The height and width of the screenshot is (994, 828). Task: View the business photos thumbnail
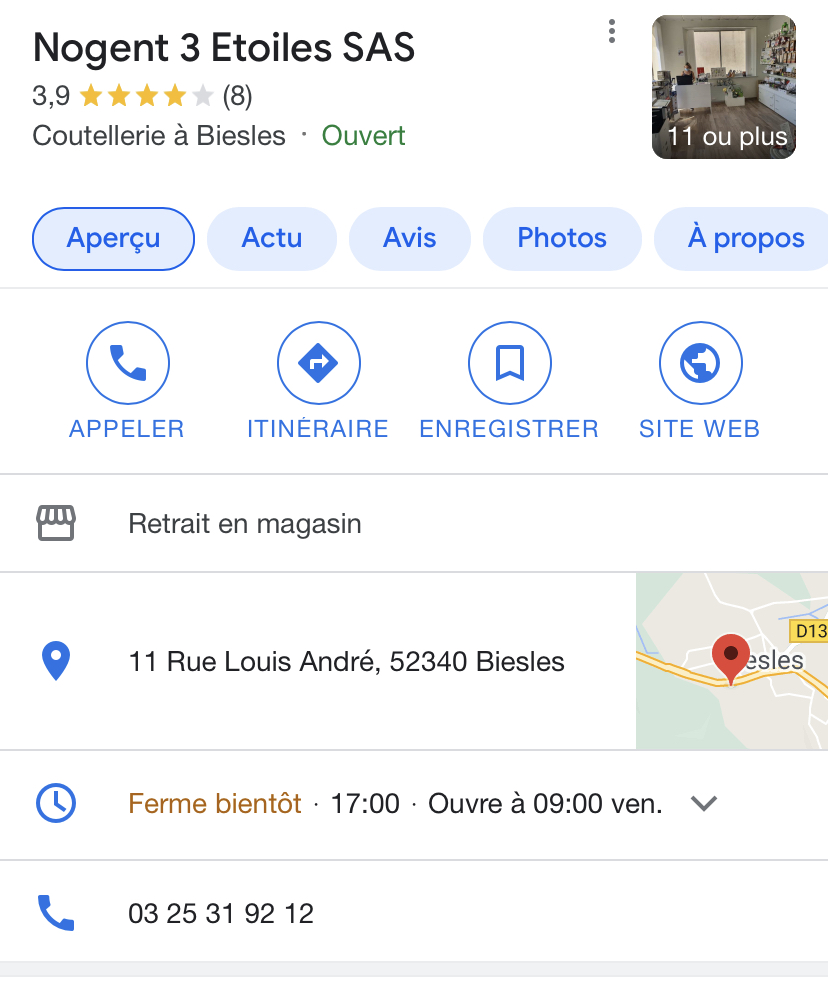[723, 87]
